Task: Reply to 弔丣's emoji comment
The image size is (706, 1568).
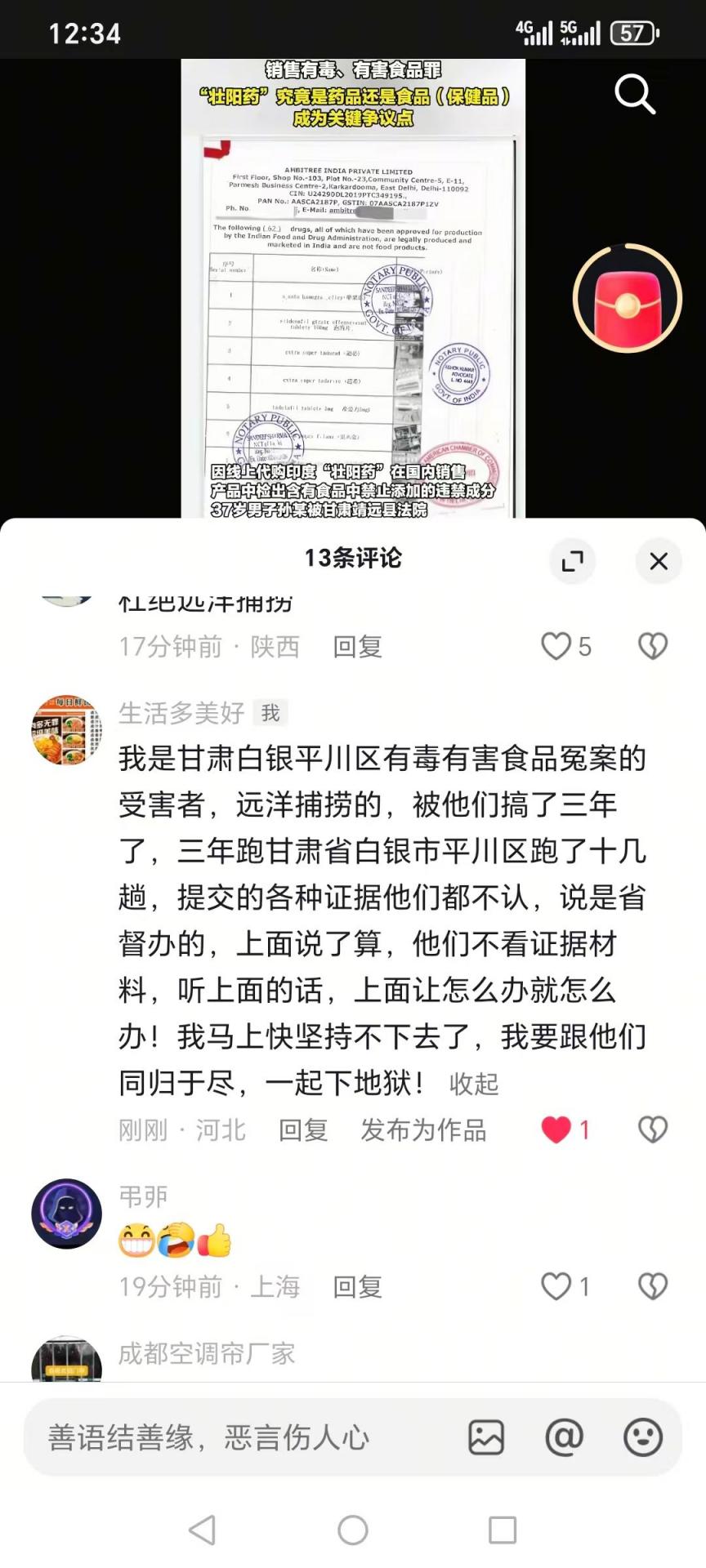Action: [357, 1287]
